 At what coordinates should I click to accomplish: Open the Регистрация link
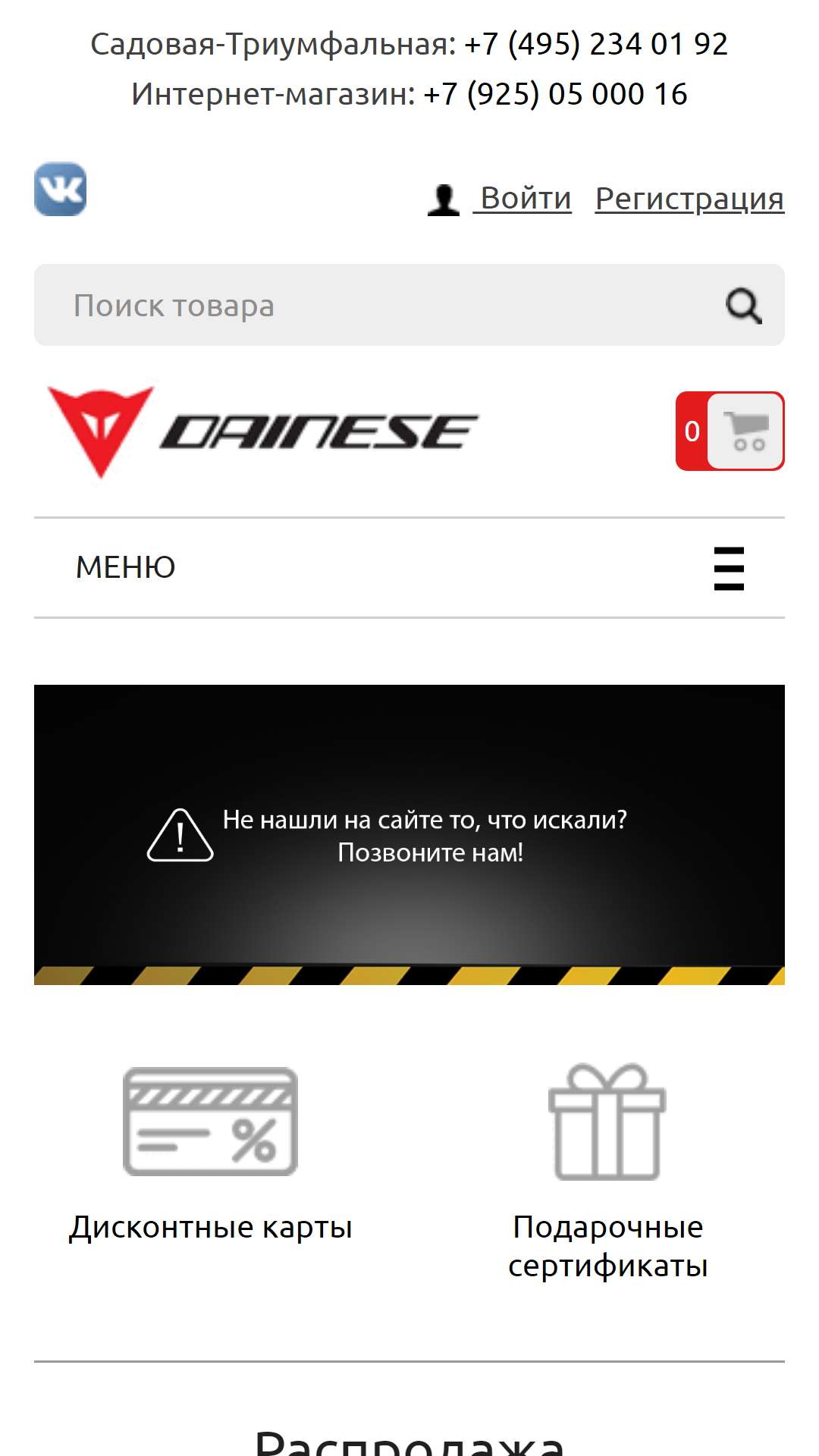point(689,199)
